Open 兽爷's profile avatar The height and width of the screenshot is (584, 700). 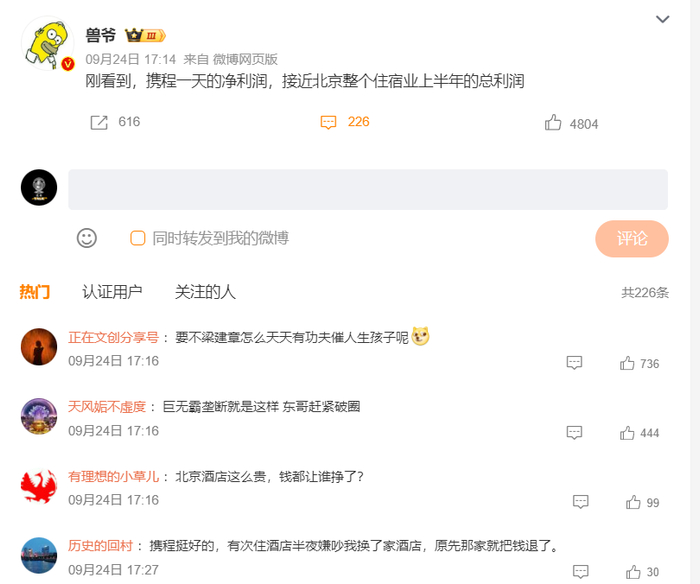point(45,45)
